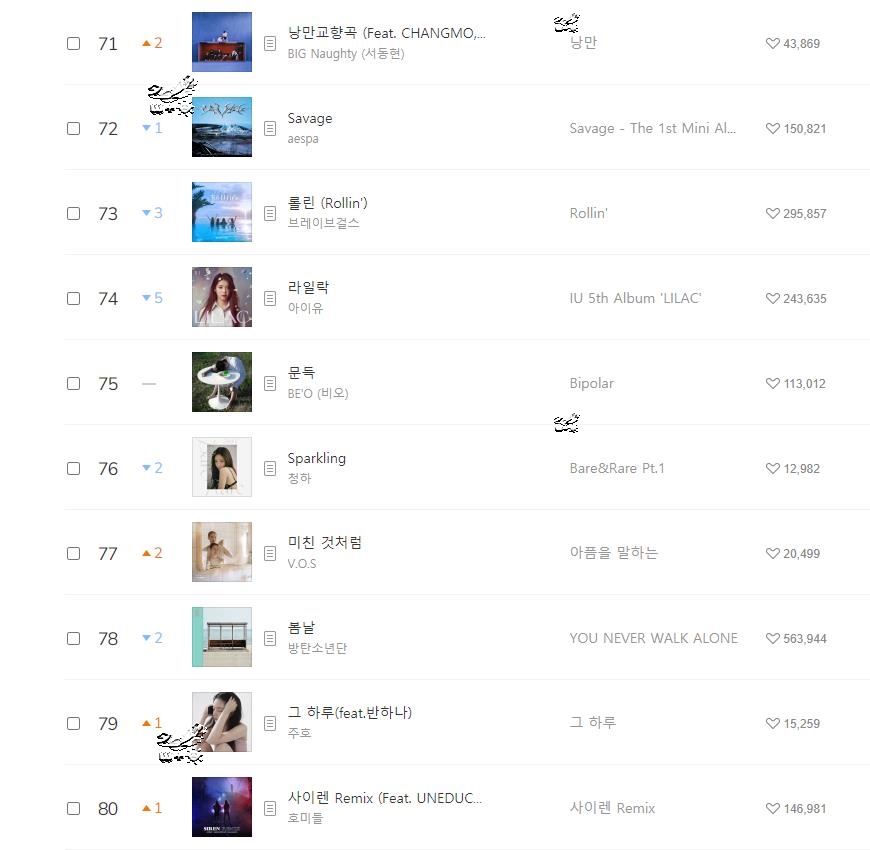Like the song Sparkling by 청하
The height and width of the screenshot is (850, 870).
[772, 469]
